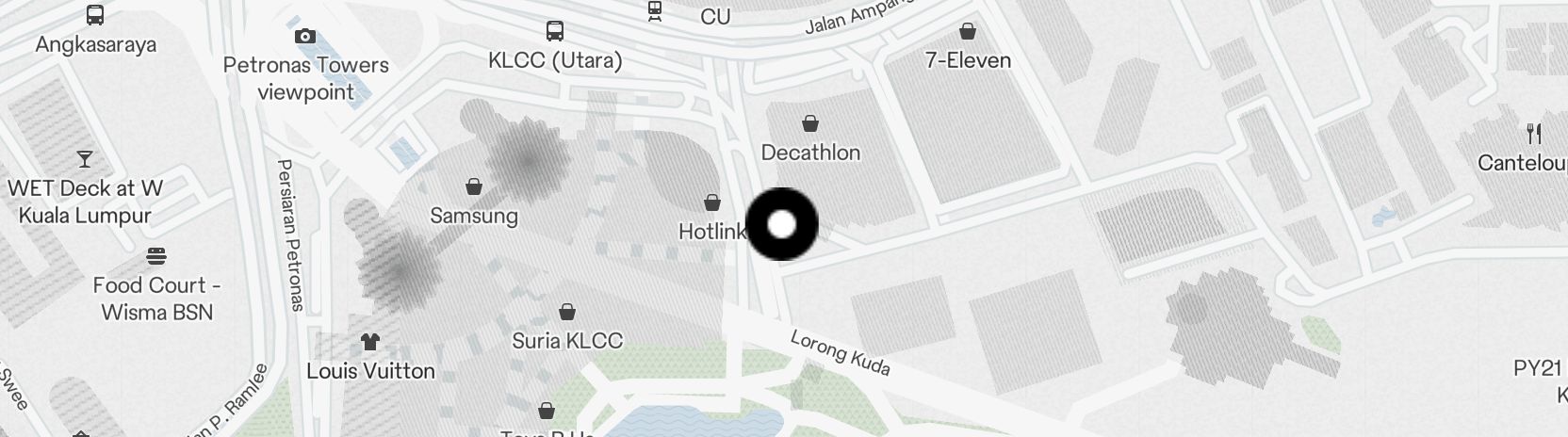The image size is (1568, 437).
Task: Open Food Court - Wisma BSN marker
Action: click(x=156, y=256)
